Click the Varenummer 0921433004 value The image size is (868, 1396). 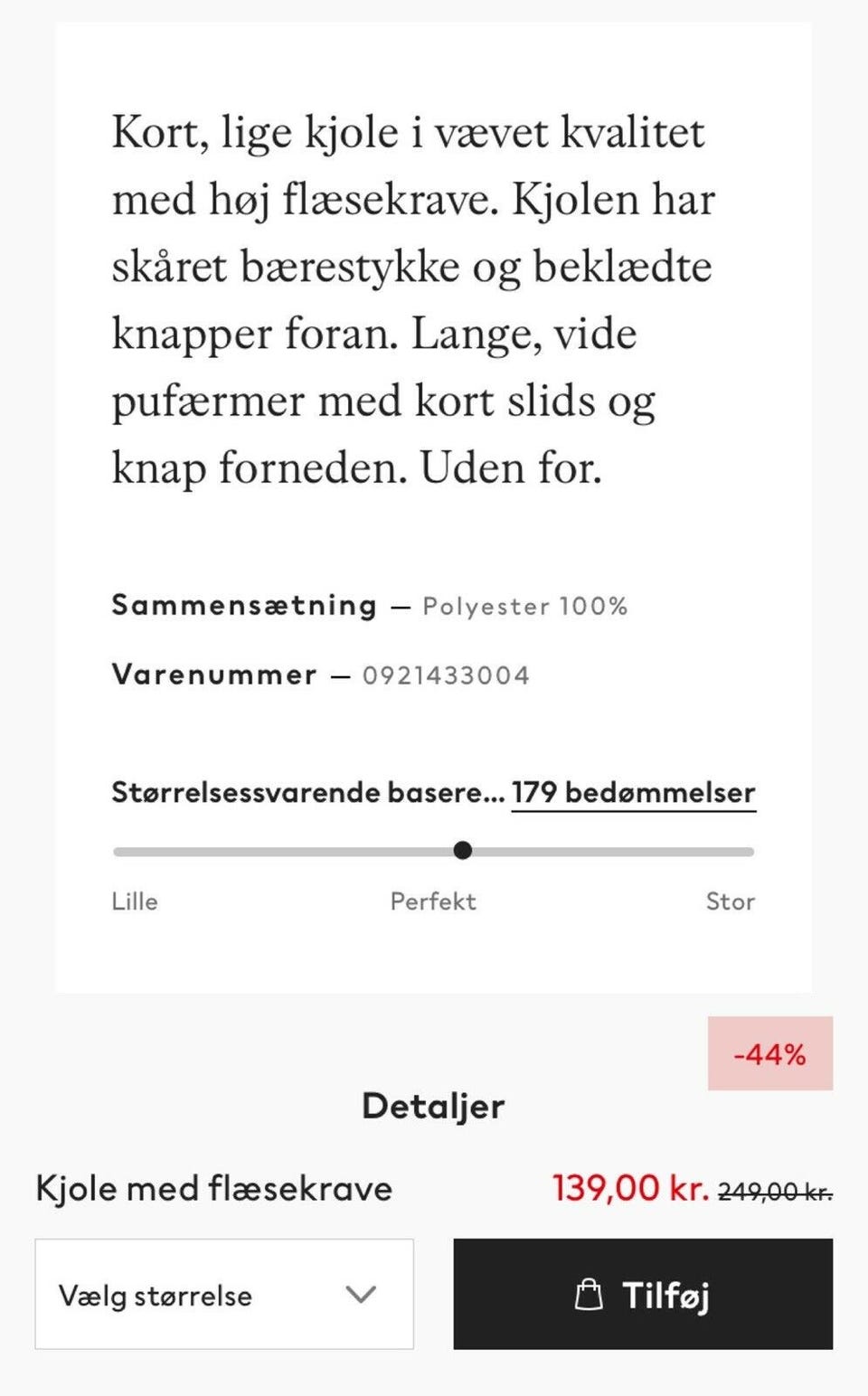(447, 674)
